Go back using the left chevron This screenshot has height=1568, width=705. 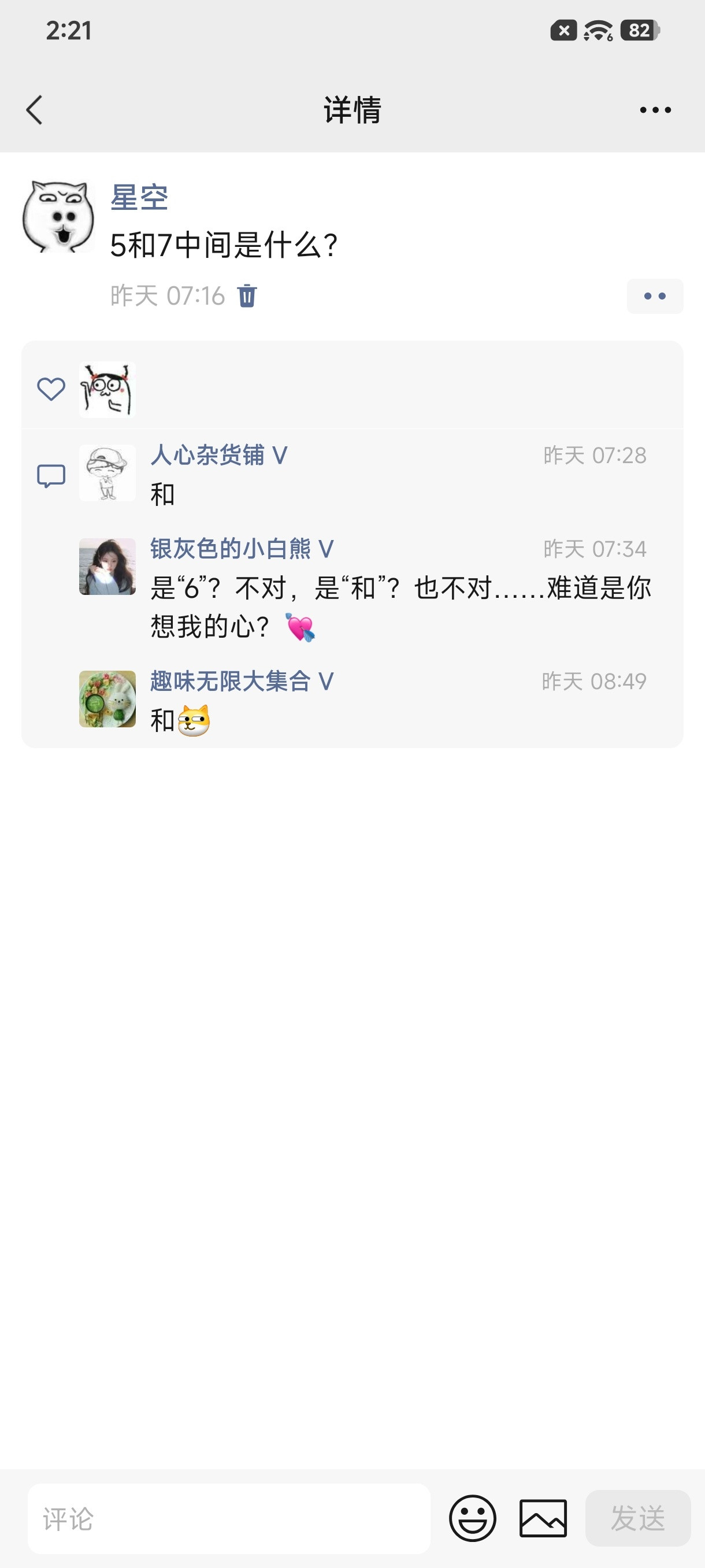point(35,110)
